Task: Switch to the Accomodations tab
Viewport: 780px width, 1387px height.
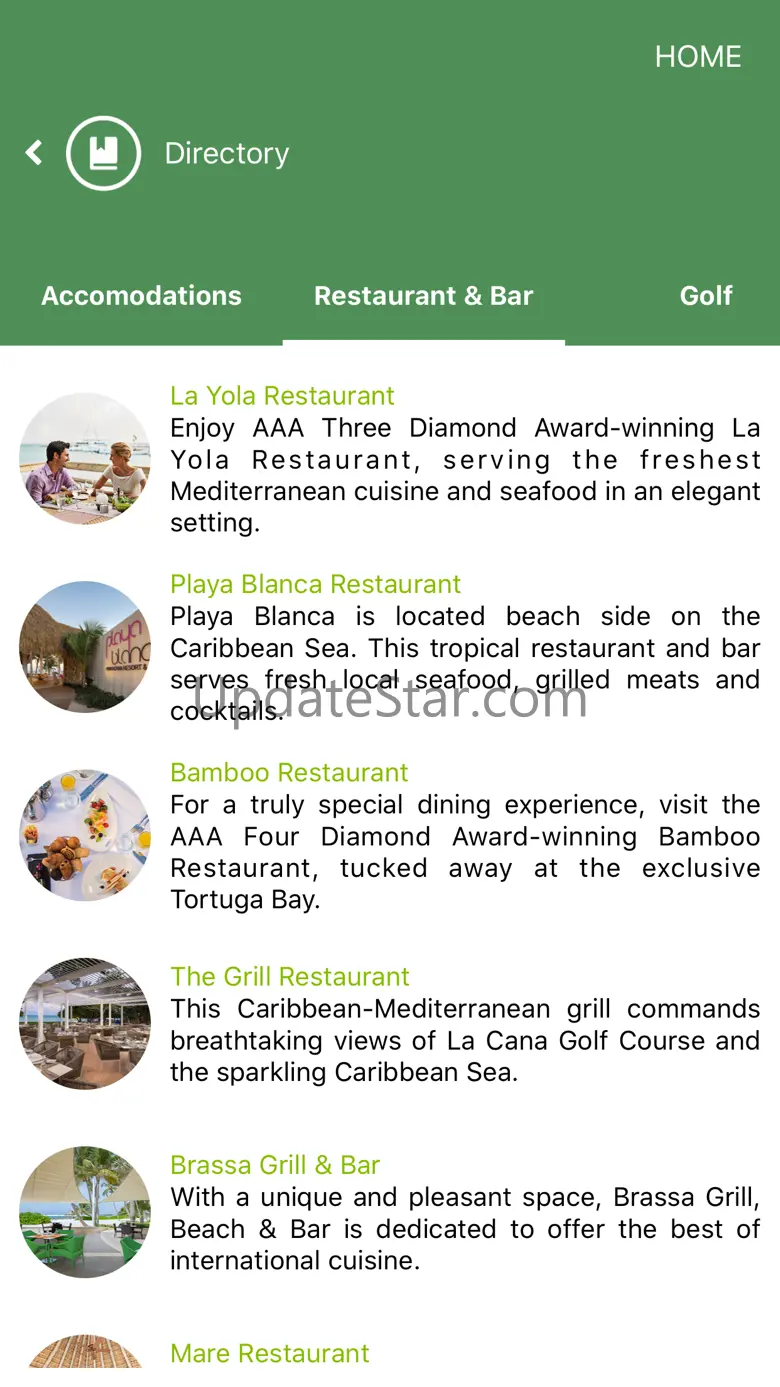Action: click(141, 296)
